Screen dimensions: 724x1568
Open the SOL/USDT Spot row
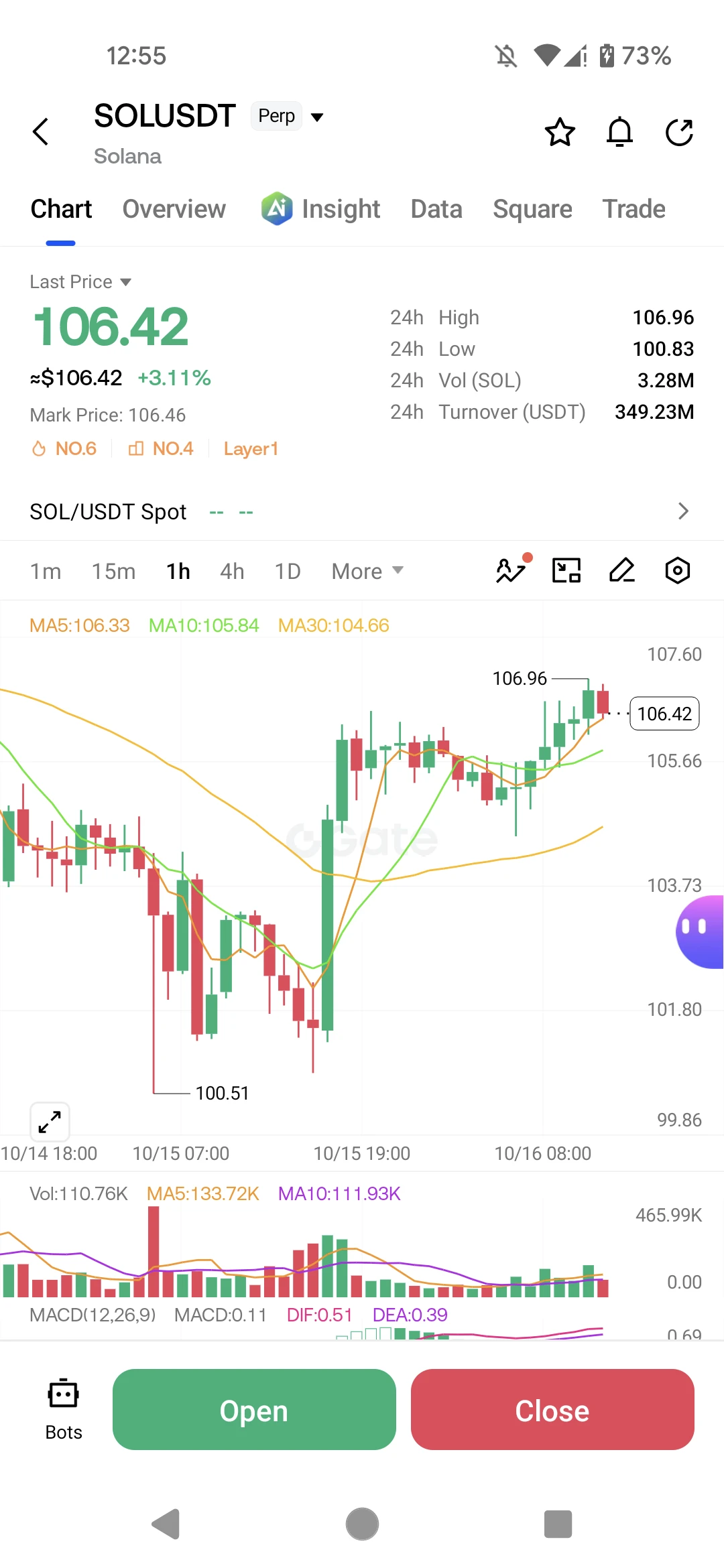[362, 512]
